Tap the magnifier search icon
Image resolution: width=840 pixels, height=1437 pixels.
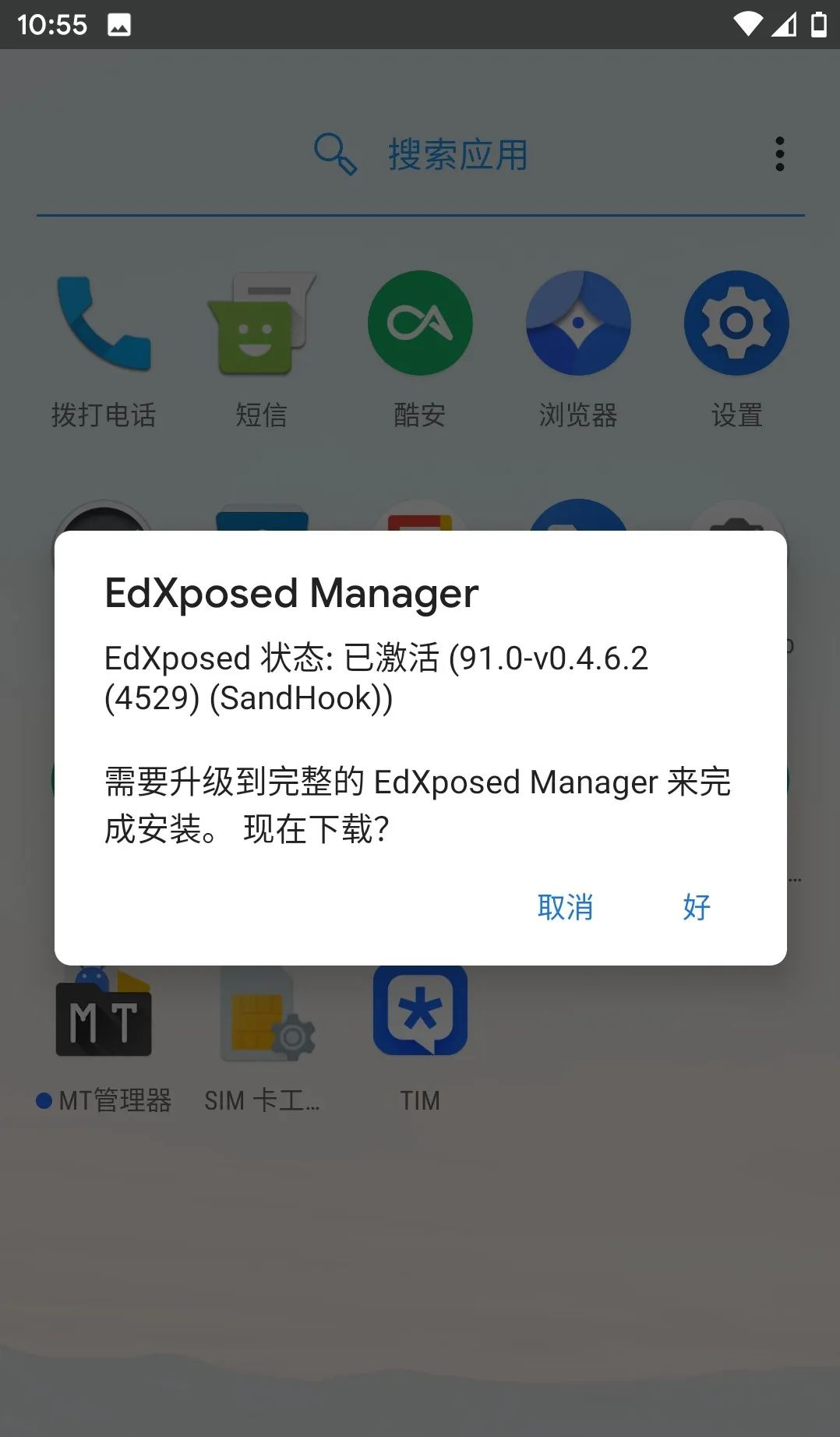[x=334, y=154]
